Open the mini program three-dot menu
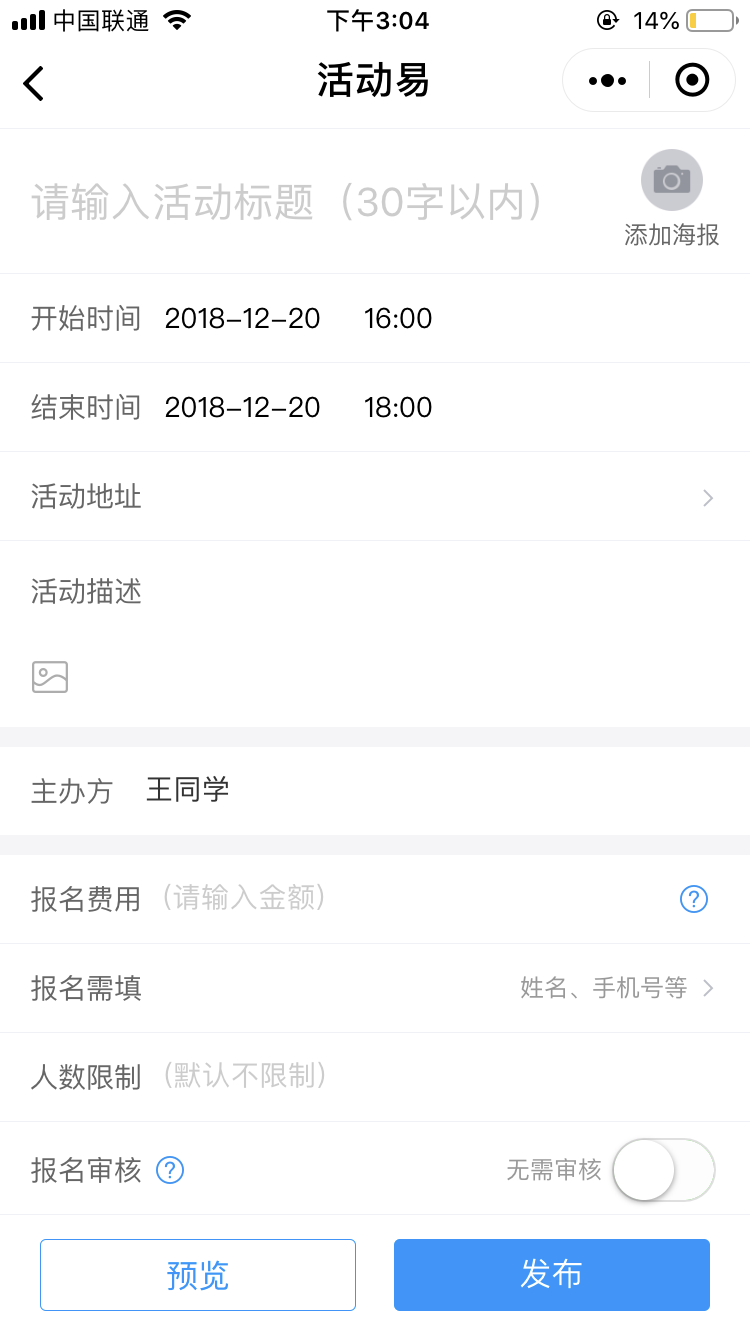The height and width of the screenshot is (1334, 750). (x=607, y=80)
